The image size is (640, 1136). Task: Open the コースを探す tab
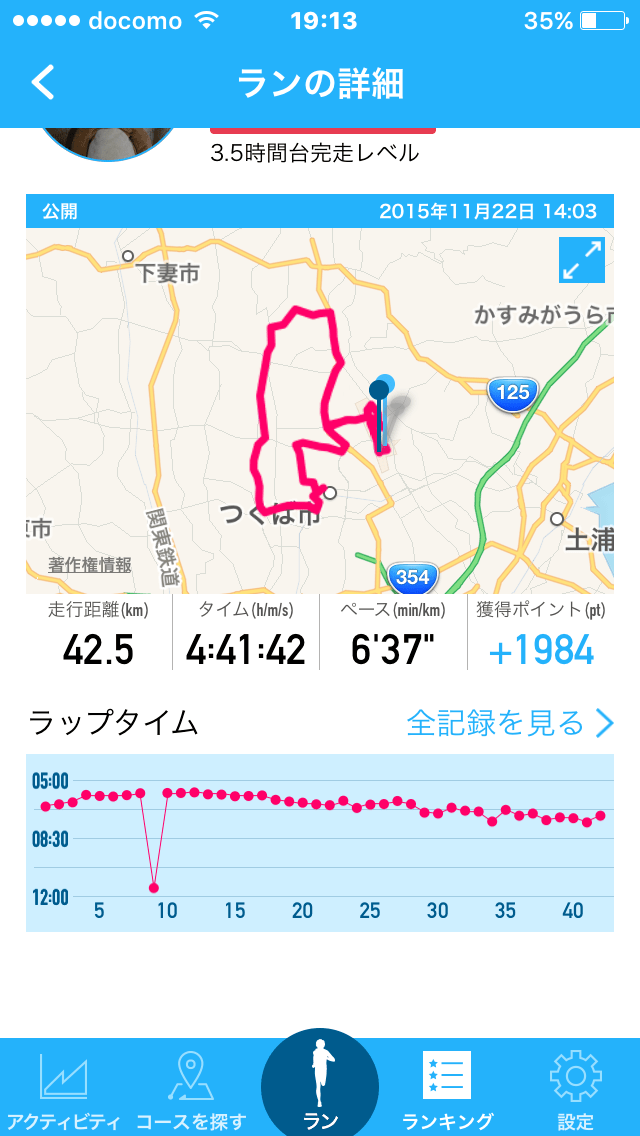pos(190,1088)
